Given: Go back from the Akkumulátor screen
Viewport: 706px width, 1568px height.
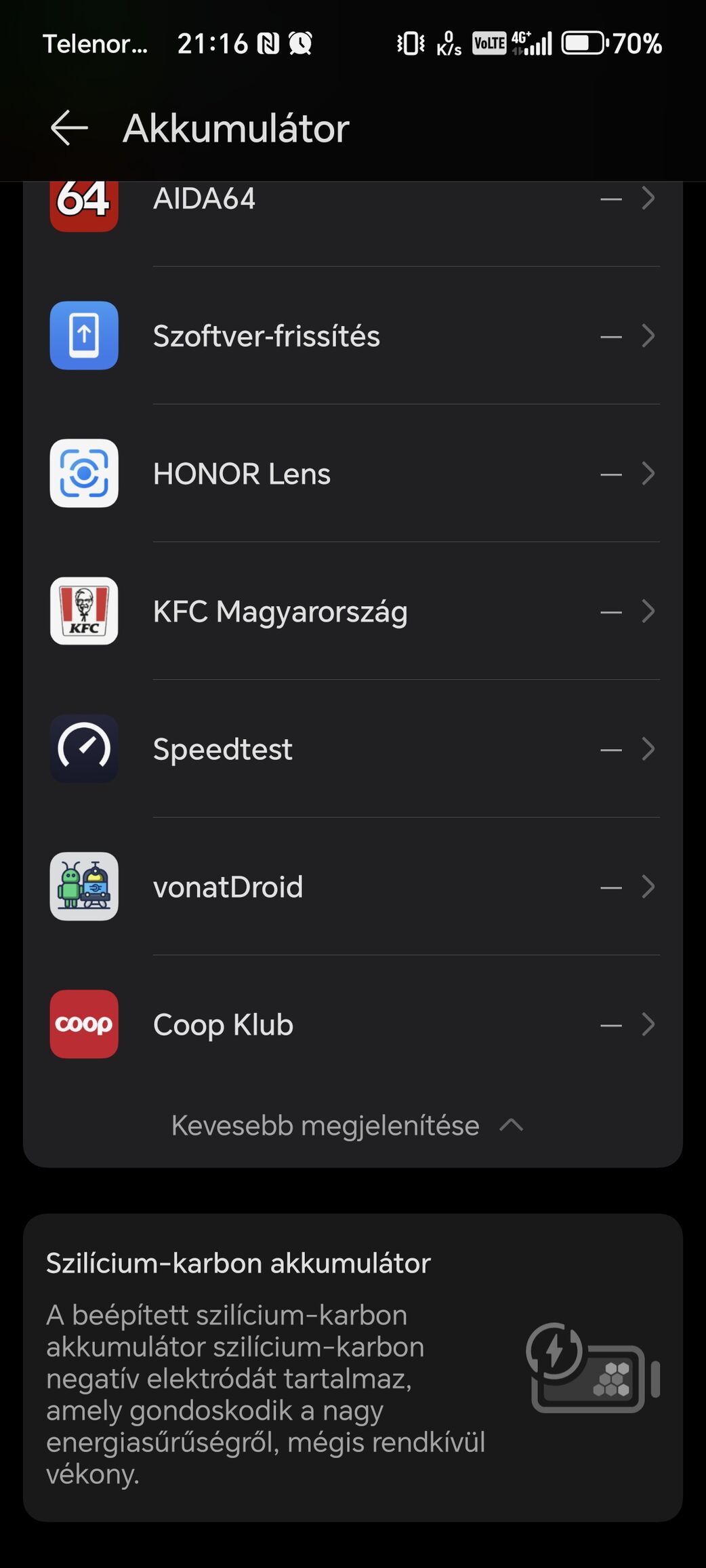Looking at the screenshot, I should [69, 128].
